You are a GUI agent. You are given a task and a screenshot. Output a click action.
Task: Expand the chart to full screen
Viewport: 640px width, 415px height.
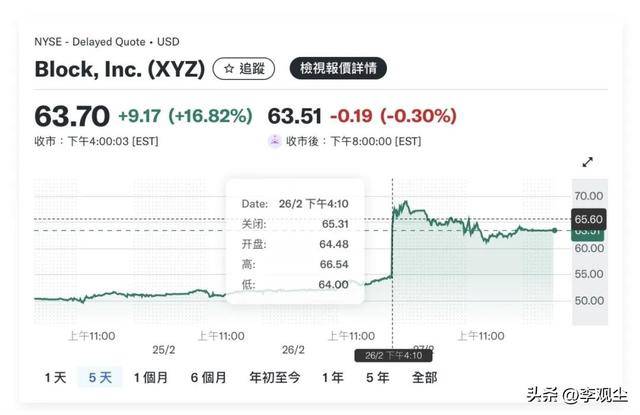pyautogui.click(x=588, y=162)
